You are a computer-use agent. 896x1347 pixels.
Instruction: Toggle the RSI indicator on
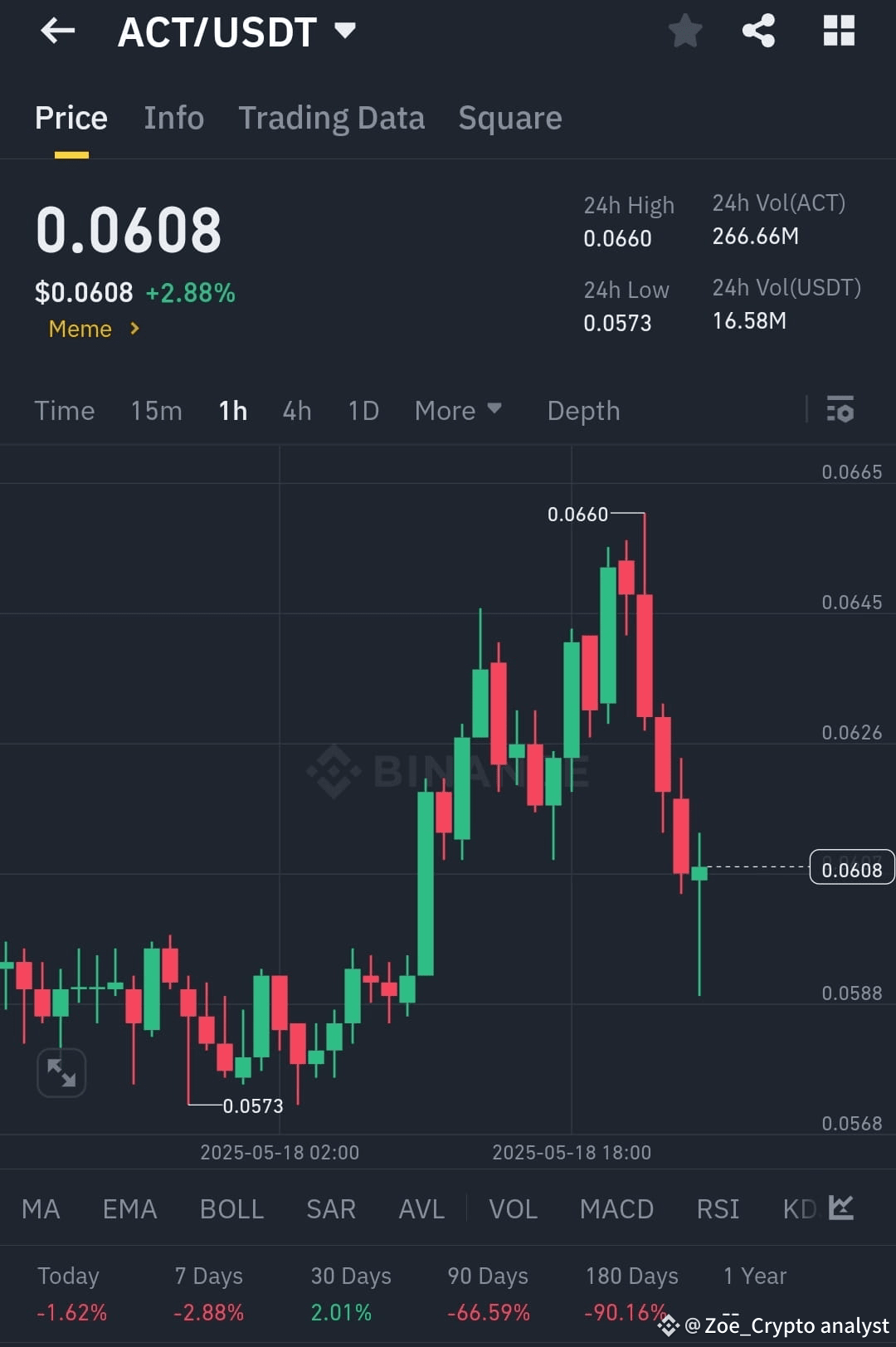point(717,1209)
